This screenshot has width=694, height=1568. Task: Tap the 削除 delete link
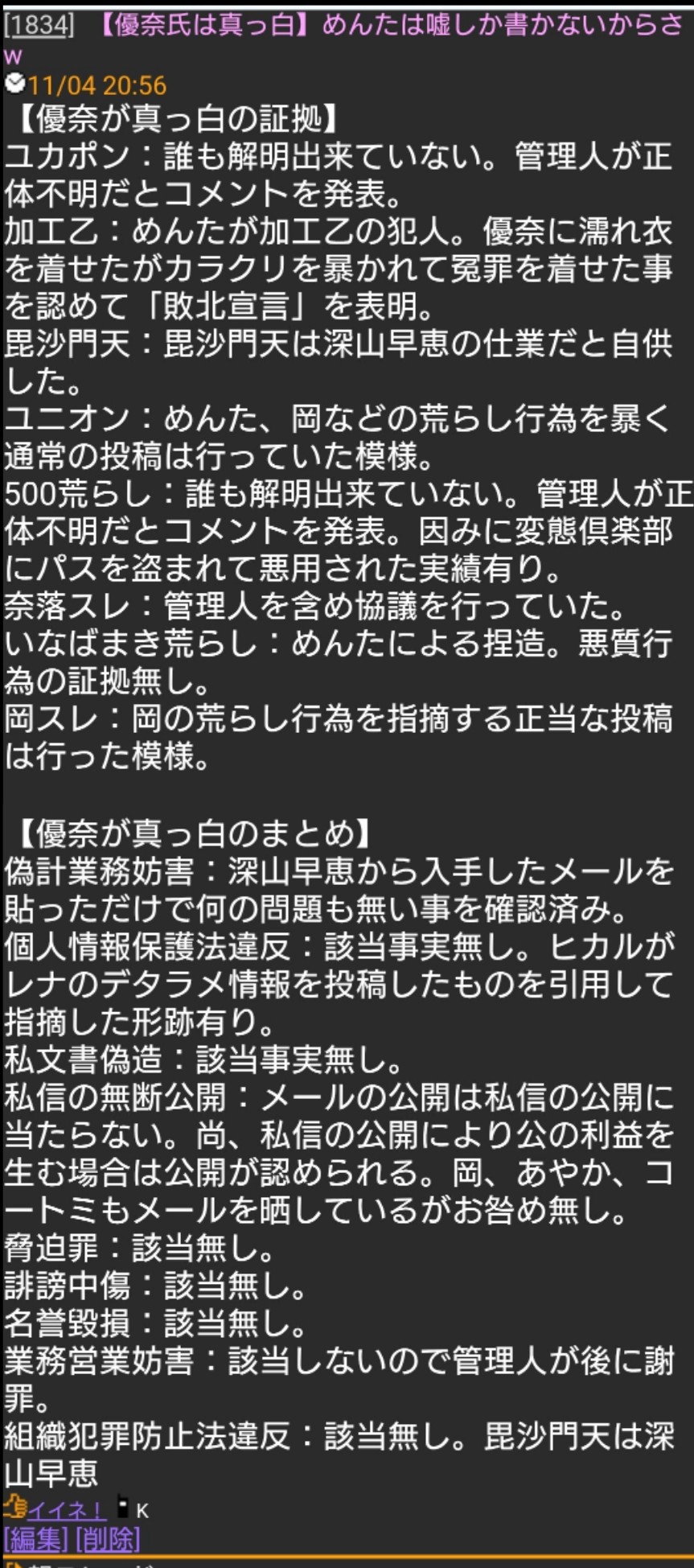(x=108, y=1540)
